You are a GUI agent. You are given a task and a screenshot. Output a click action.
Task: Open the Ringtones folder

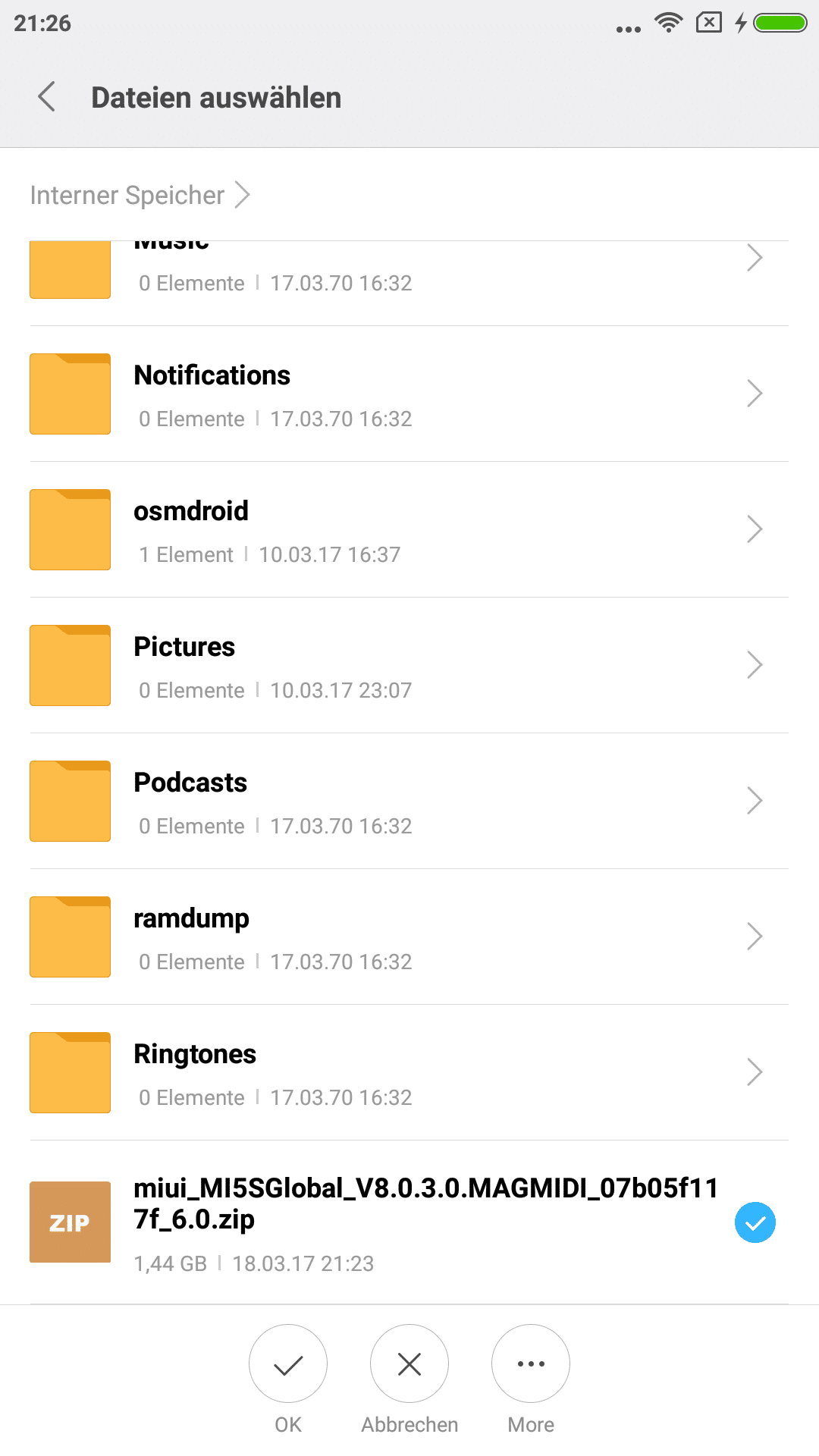pos(409,1073)
